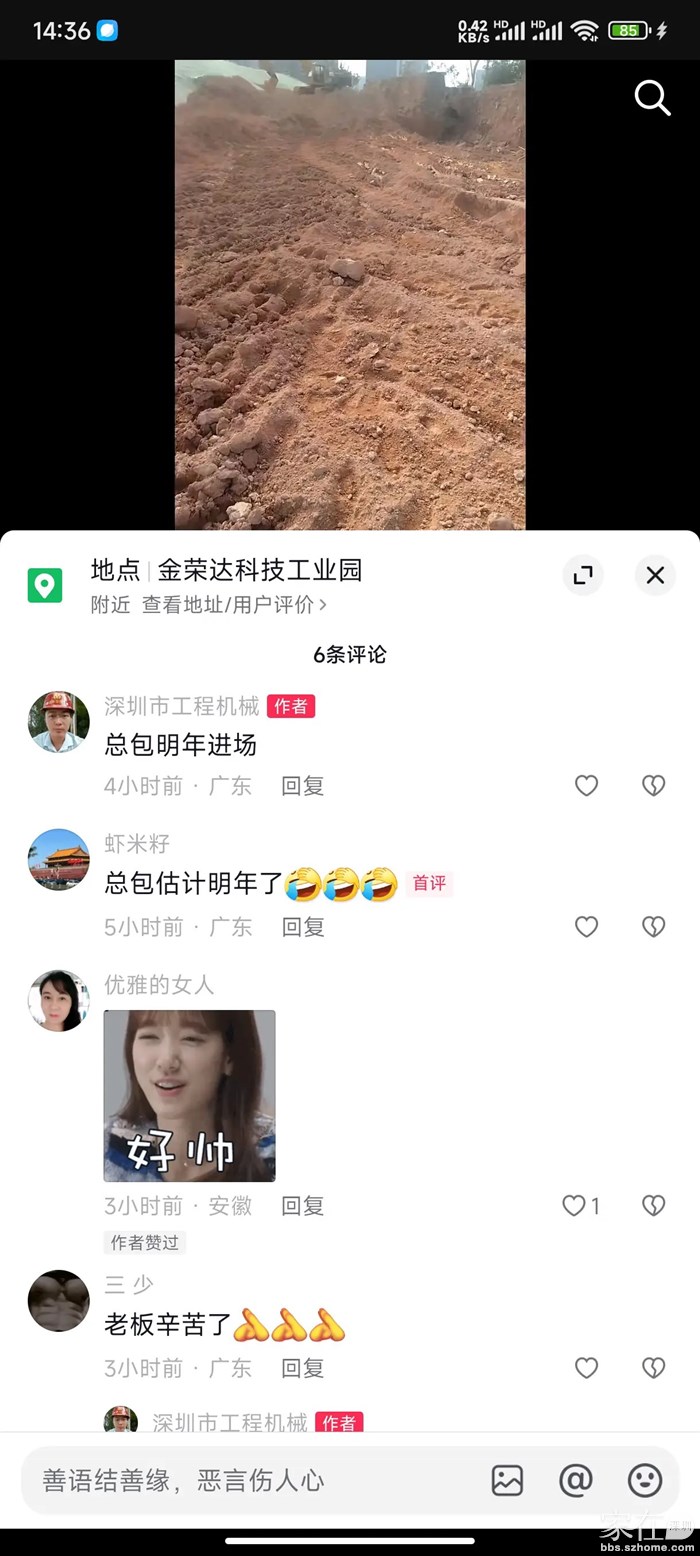The image size is (700, 1556).
Task: Reply to 优雅的女人's comment
Action: click(302, 1206)
